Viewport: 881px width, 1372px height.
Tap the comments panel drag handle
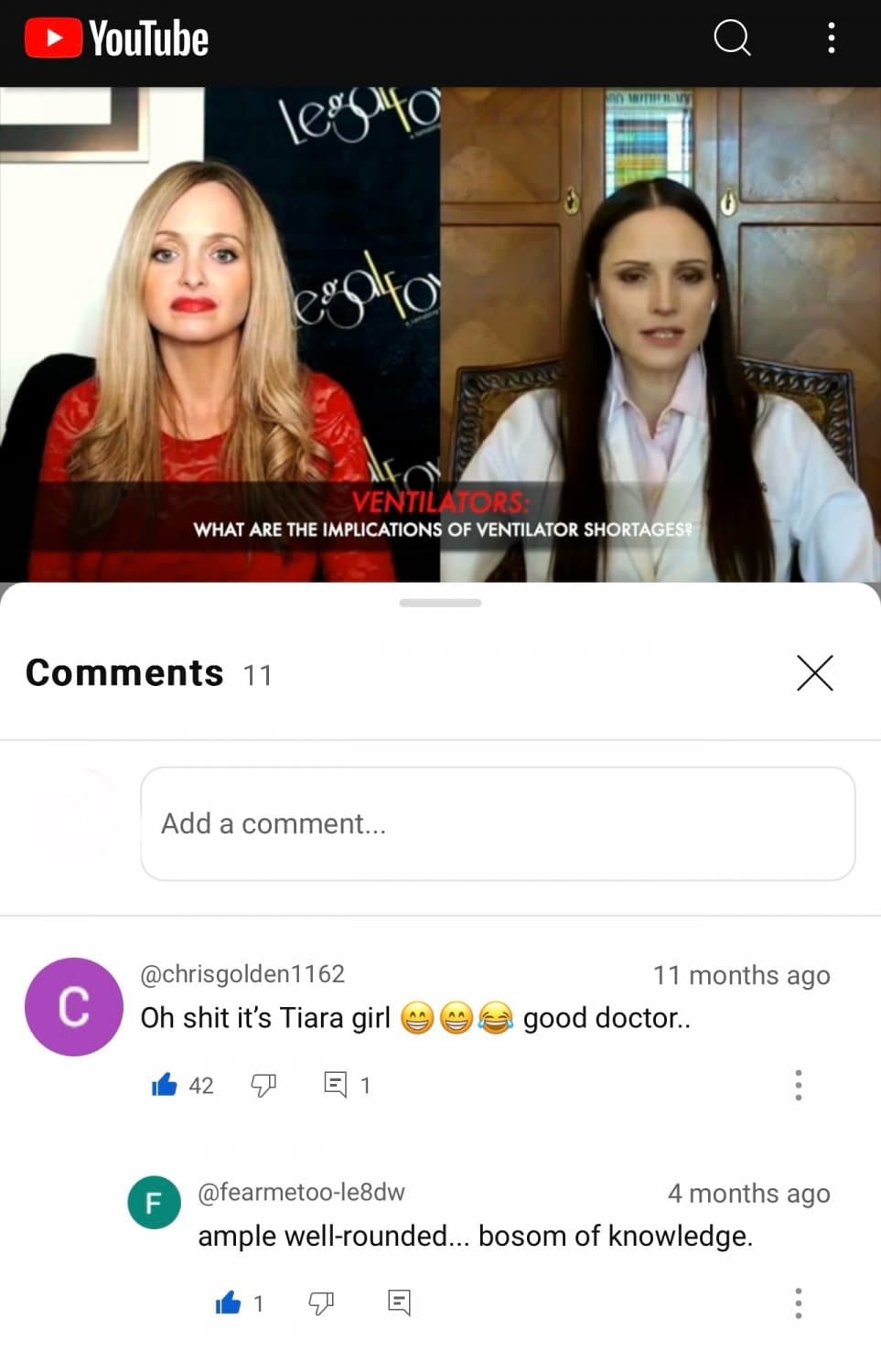coord(440,603)
